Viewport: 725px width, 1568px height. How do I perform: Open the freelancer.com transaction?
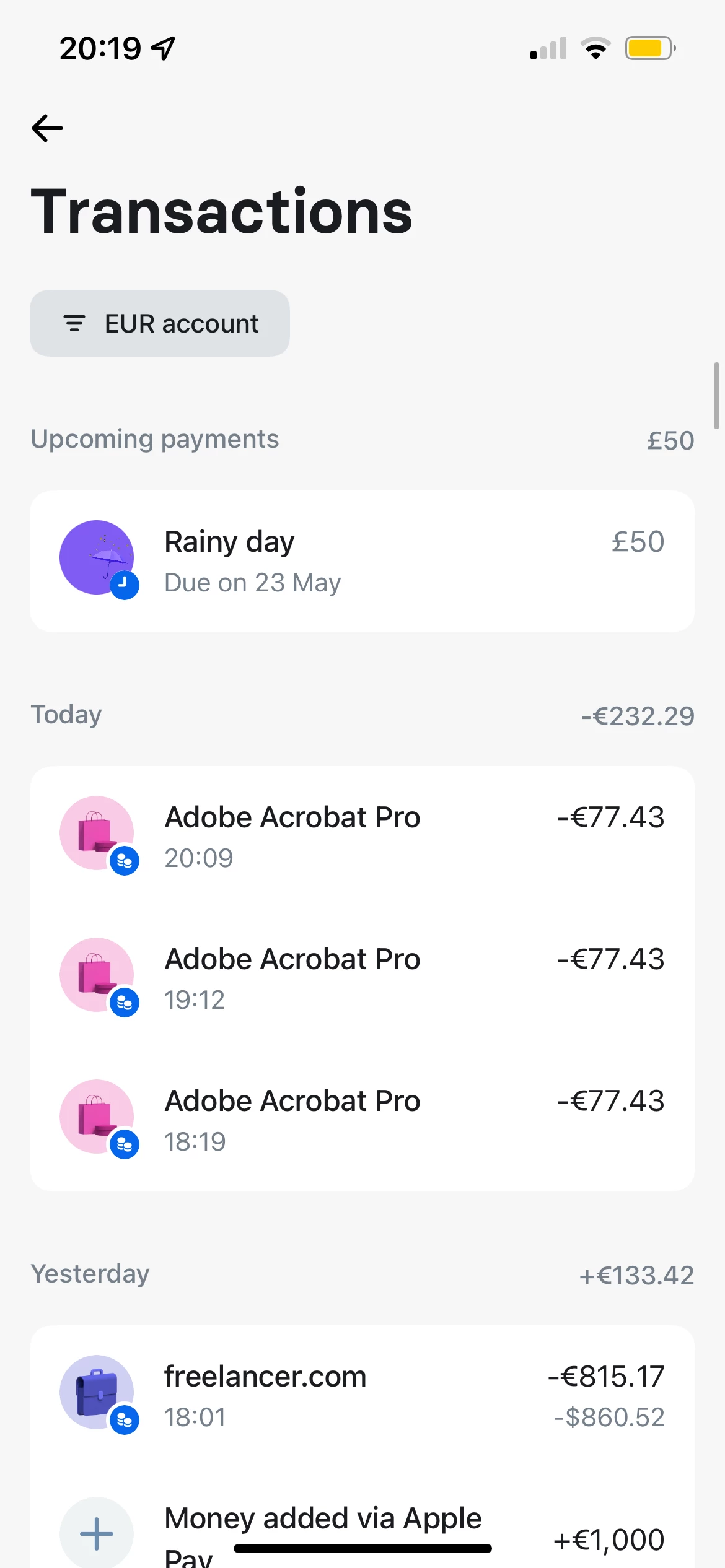362,1395
